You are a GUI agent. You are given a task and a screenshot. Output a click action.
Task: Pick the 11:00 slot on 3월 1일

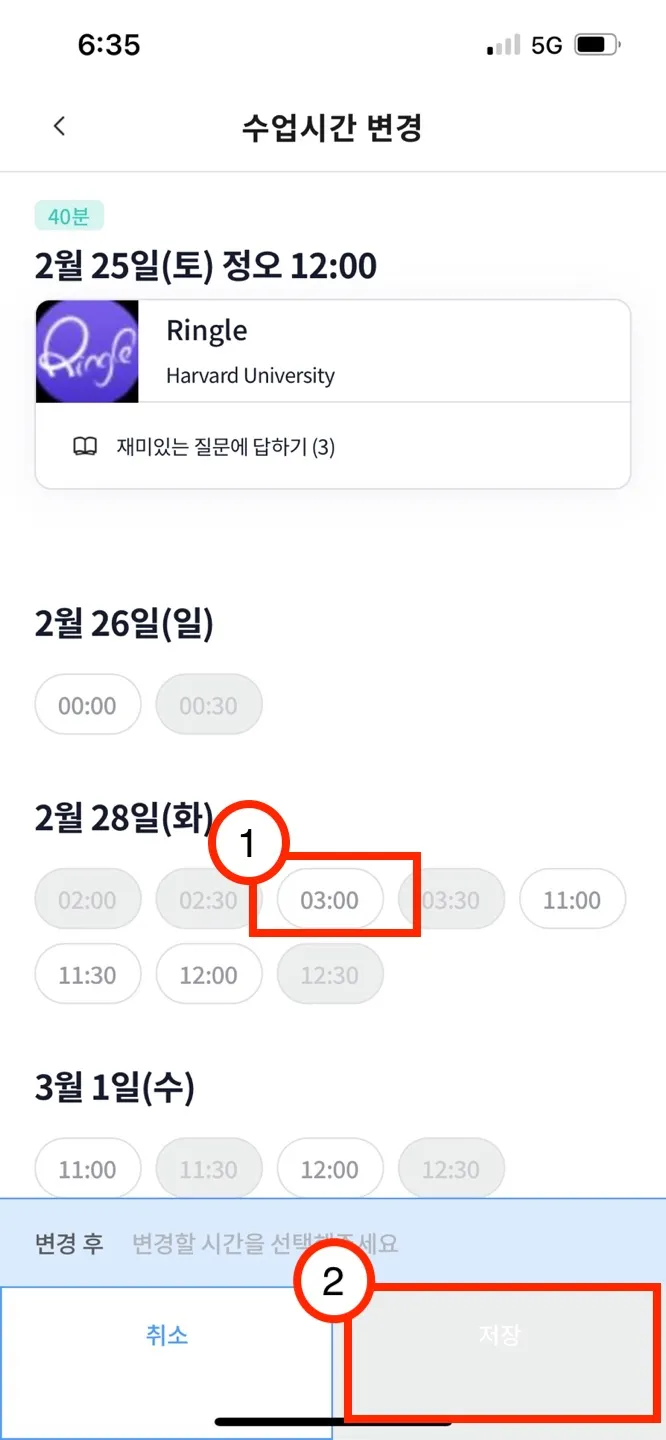pyautogui.click(x=87, y=1169)
